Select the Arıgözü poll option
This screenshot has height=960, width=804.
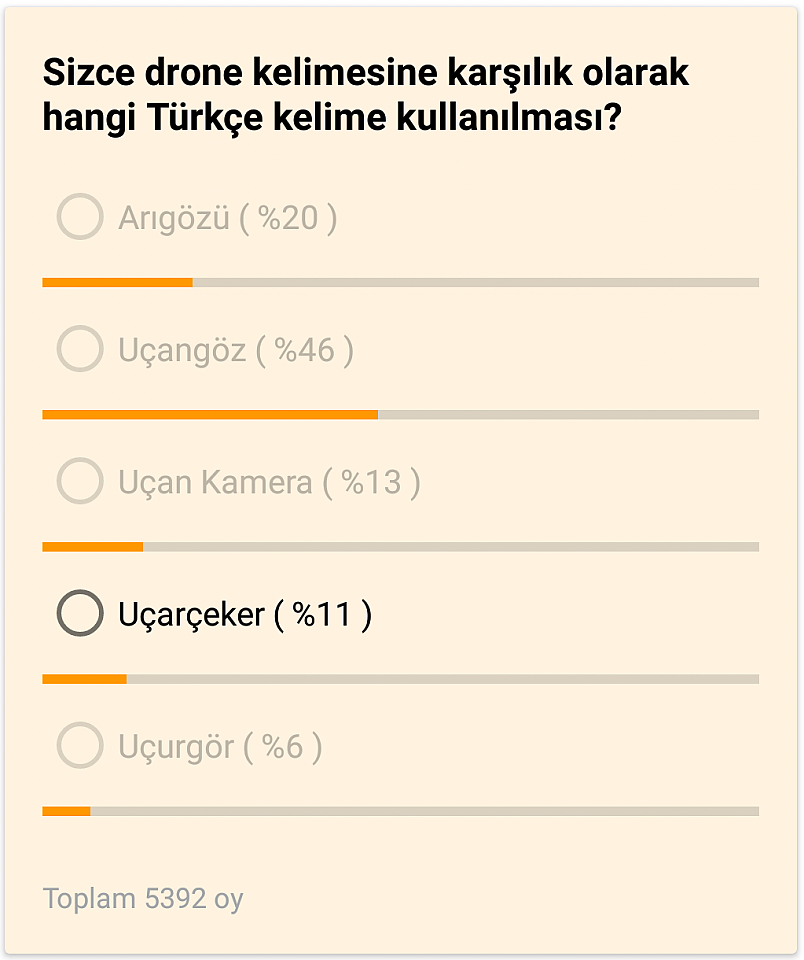point(80,217)
